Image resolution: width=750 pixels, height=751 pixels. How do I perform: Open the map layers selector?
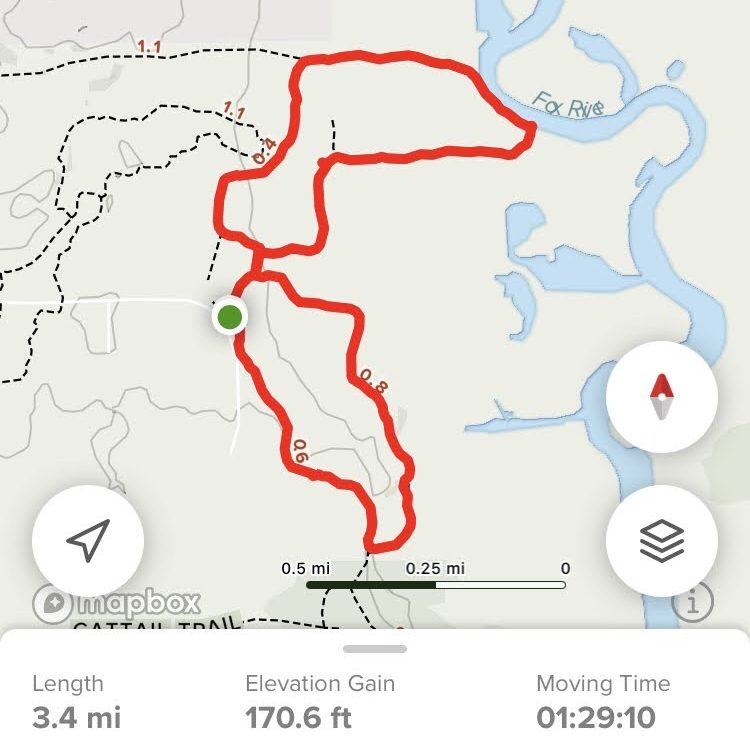point(661,541)
